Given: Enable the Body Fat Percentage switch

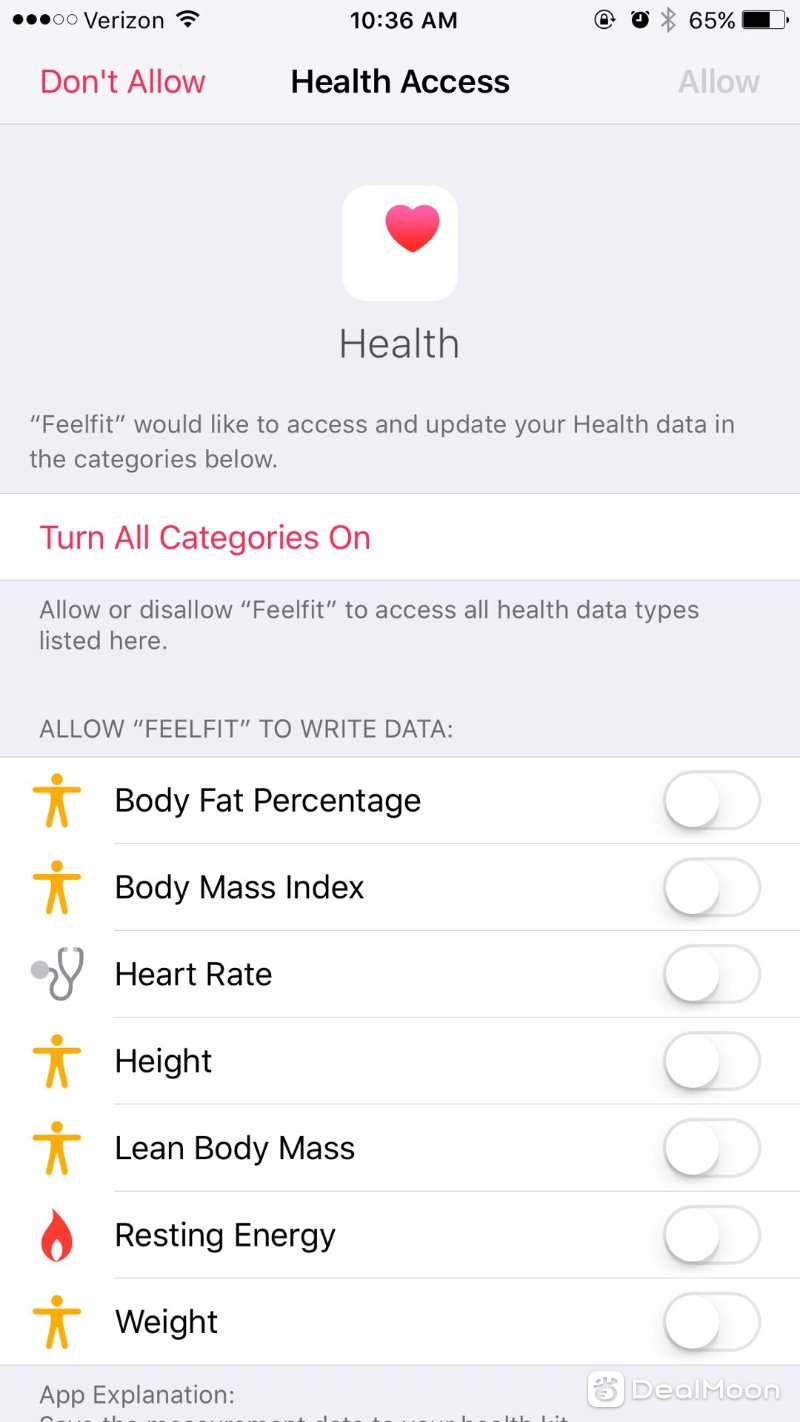Looking at the screenshot, I should click(x=712, y=800).
